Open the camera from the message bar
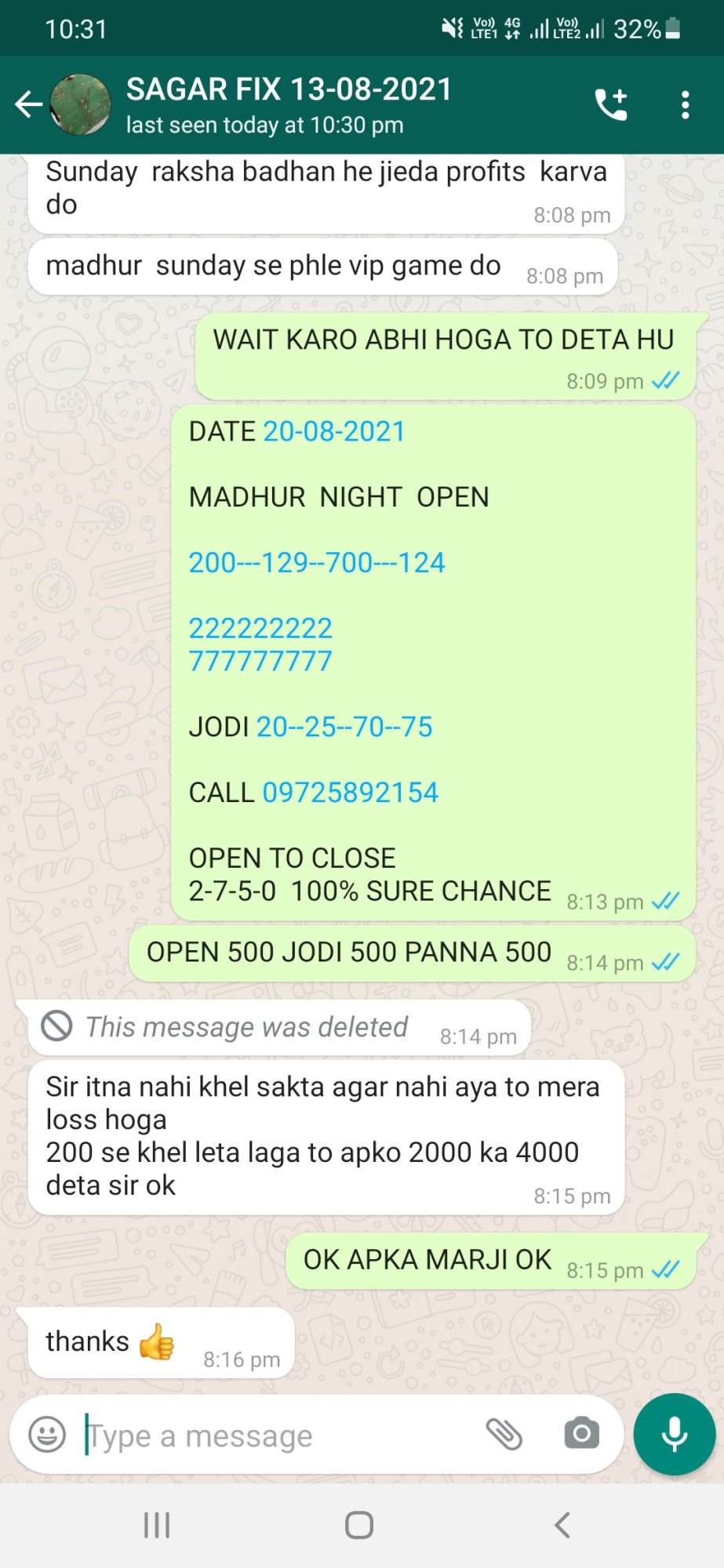This screenshot has width=724, height=1568. coord(581,1435)
